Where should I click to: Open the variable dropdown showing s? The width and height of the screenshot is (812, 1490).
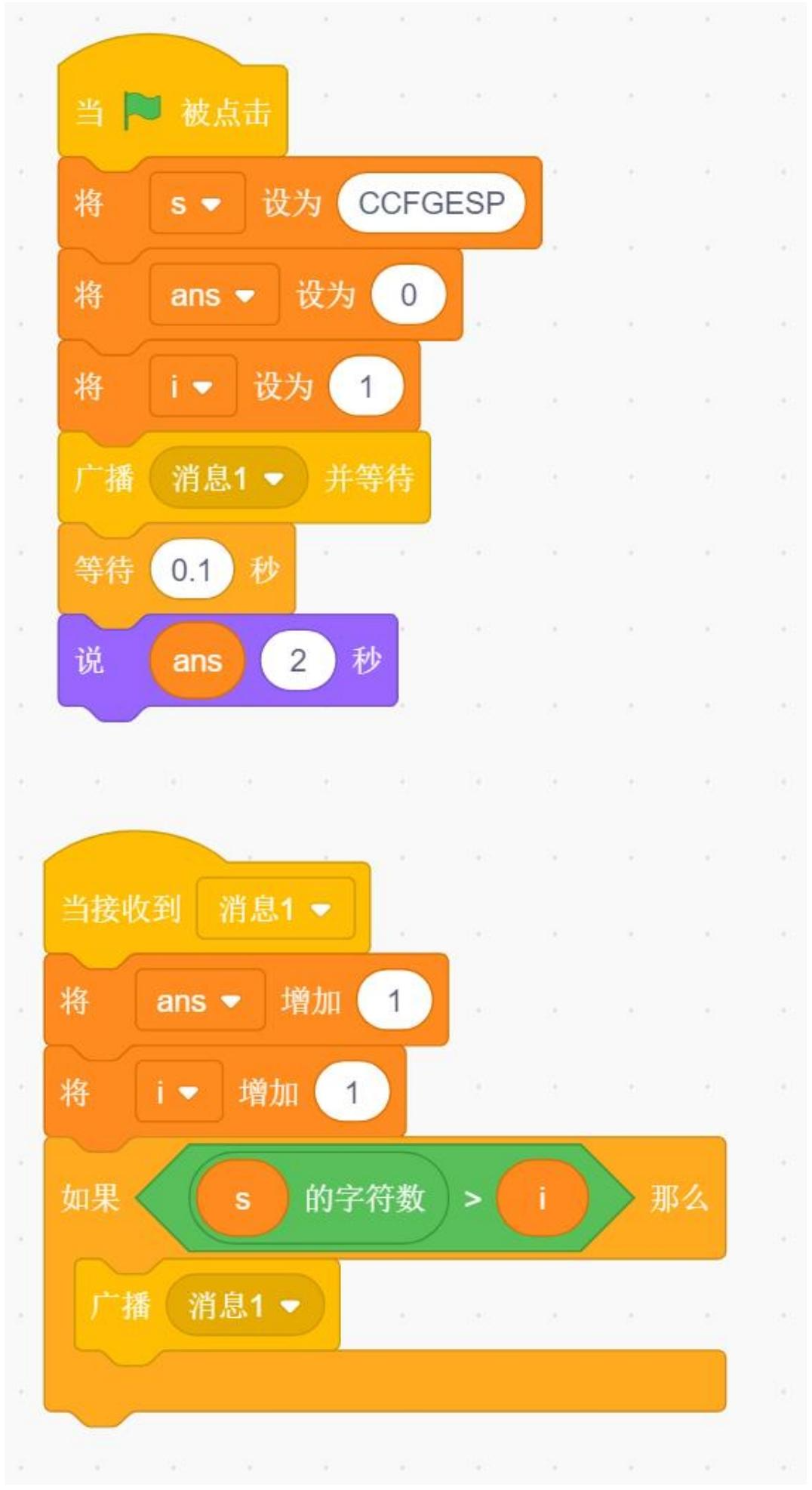[x=196, y=202]
